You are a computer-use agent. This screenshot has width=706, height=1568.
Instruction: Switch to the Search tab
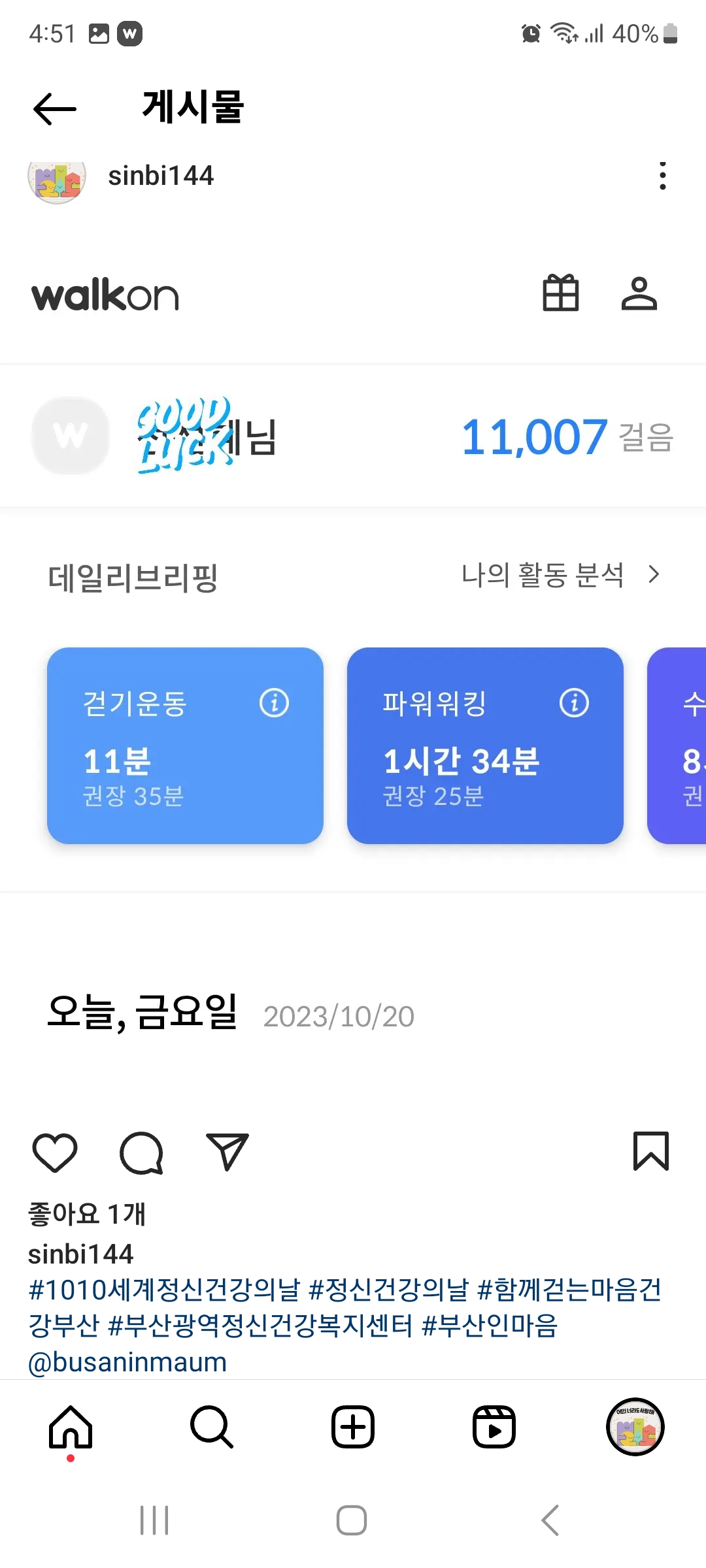click(212, 1427)
